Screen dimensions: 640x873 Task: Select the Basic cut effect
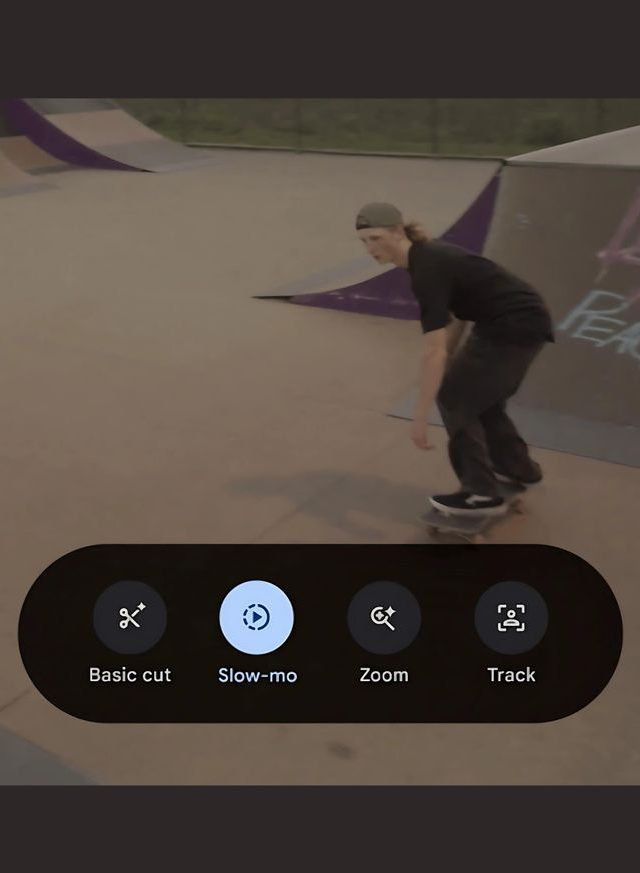130,618
